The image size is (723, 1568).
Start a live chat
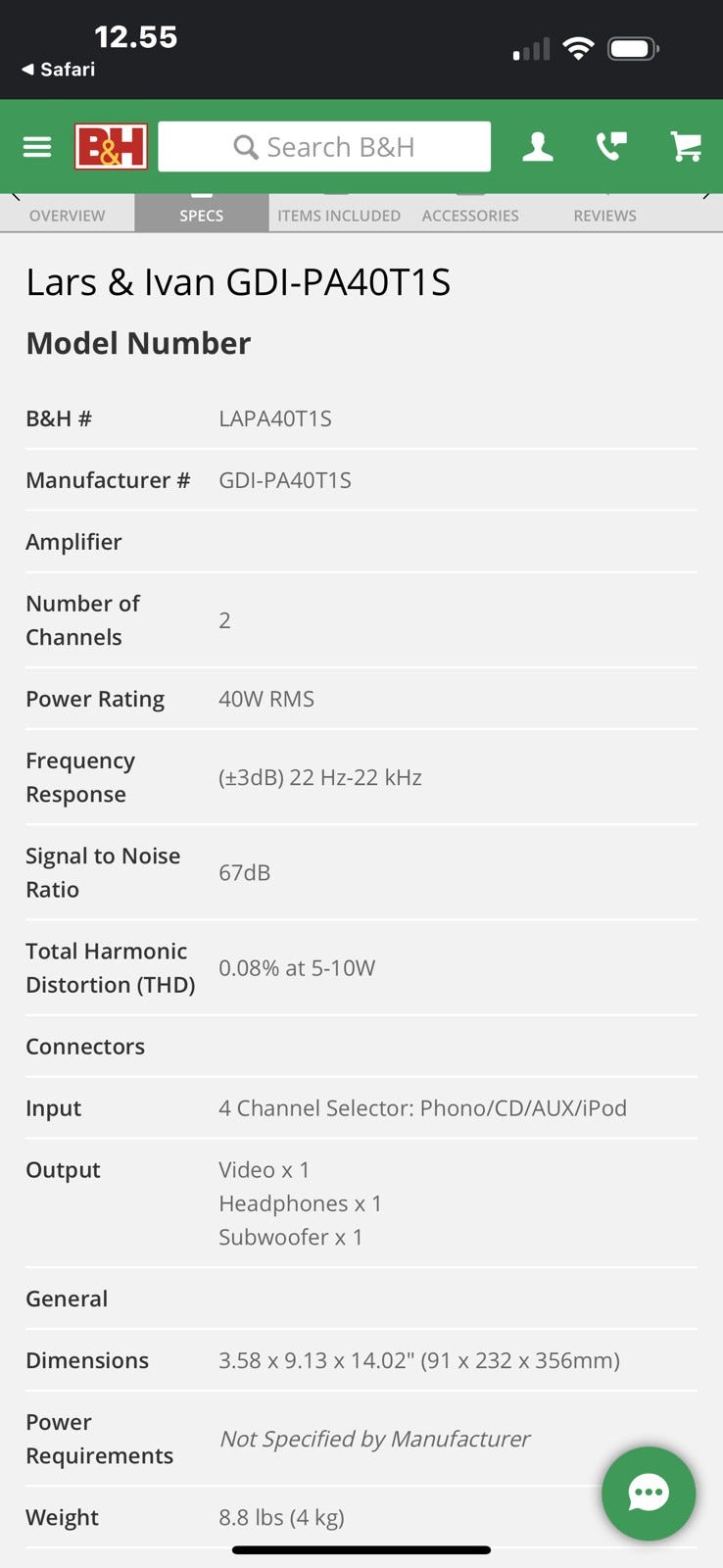649,1494
